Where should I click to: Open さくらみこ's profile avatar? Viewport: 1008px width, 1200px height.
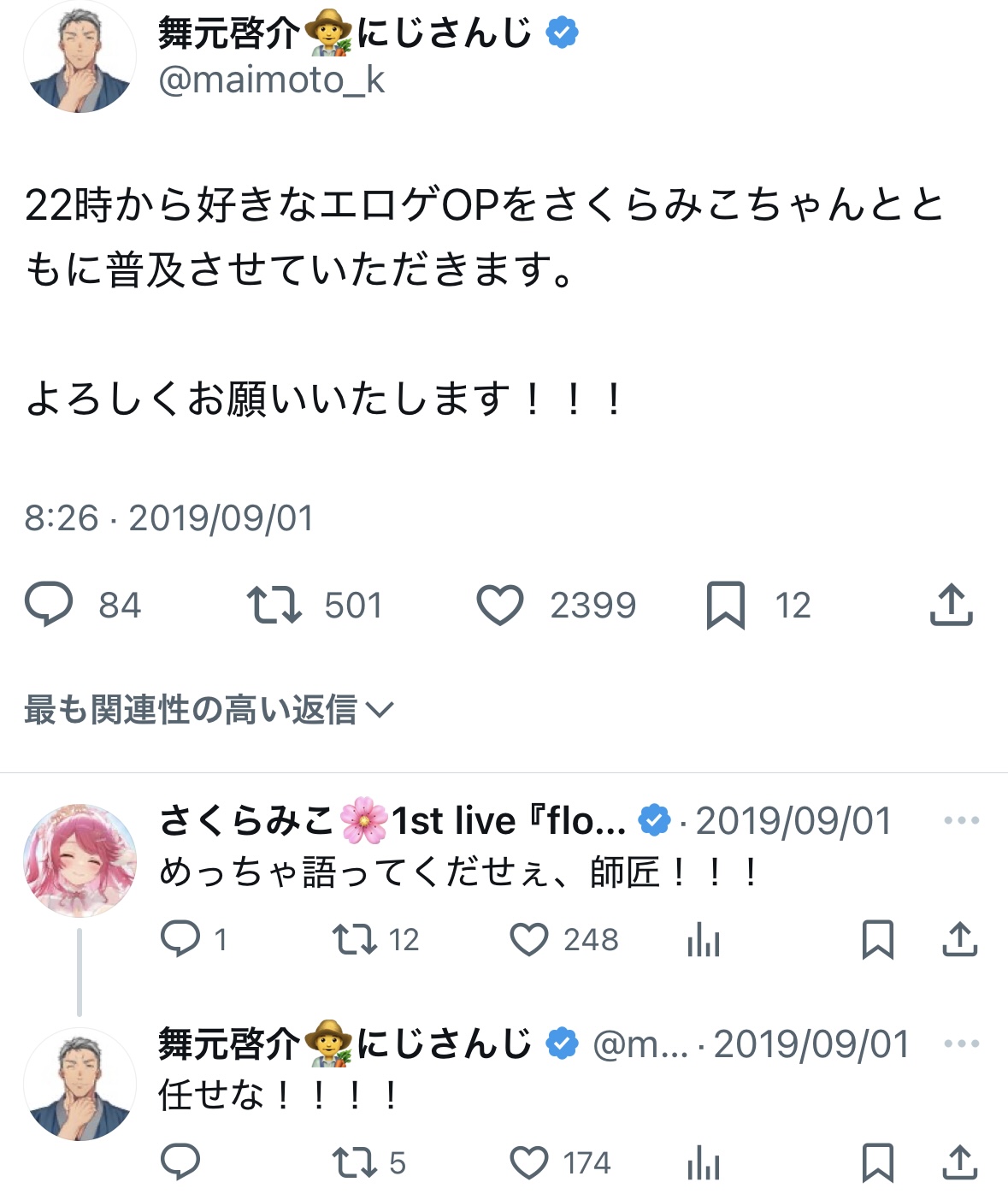pyautogui.click(x=80, y=860)
